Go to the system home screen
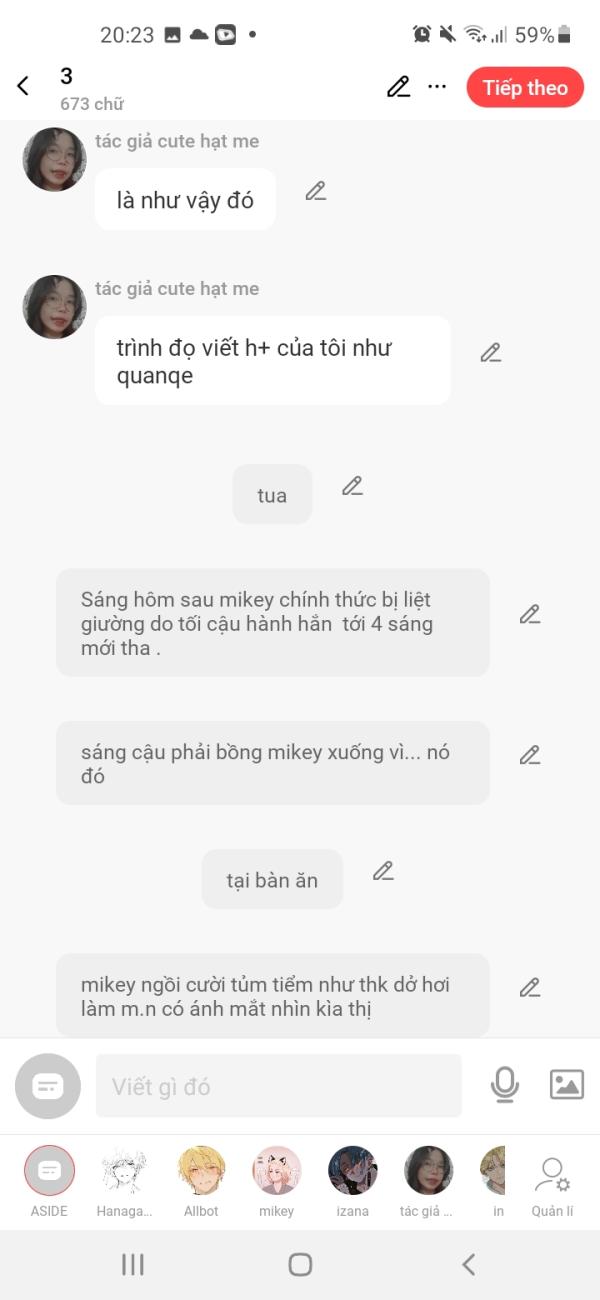Screen dimensions: 600x1300 tap(300, 1265)
